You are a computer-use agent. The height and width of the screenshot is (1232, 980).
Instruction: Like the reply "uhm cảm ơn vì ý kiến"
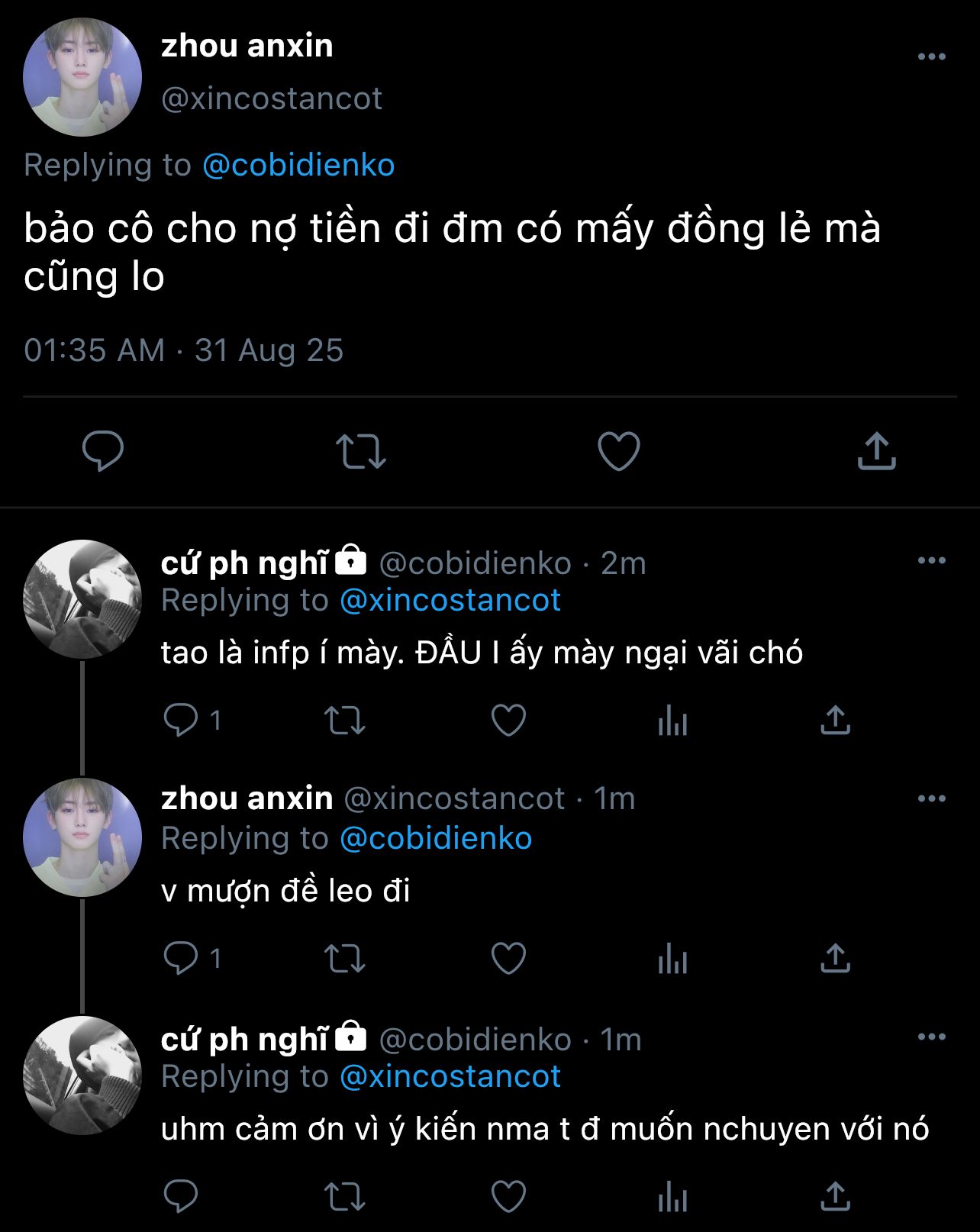click(x=508, y=1196)
